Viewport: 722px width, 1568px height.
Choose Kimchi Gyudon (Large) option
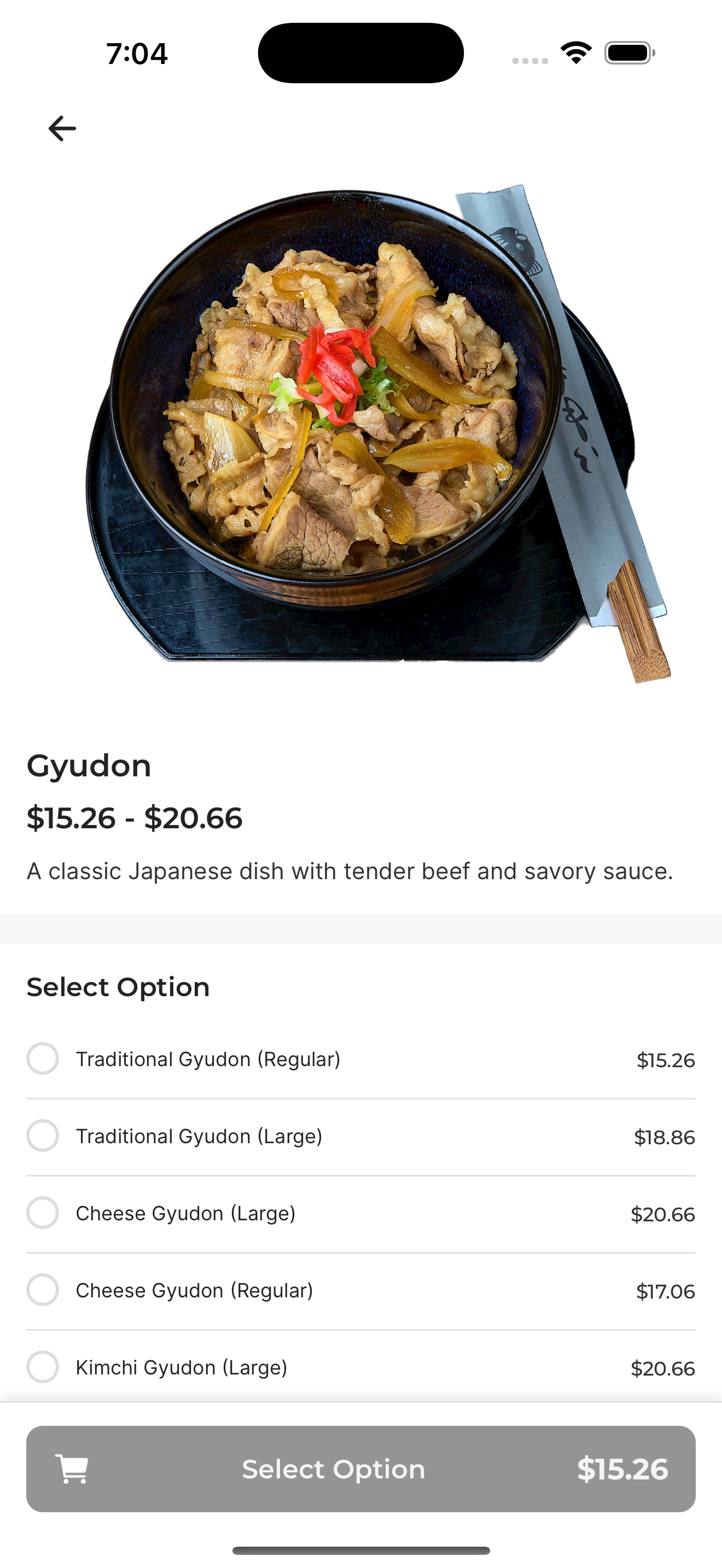(x=43, y=1366)
